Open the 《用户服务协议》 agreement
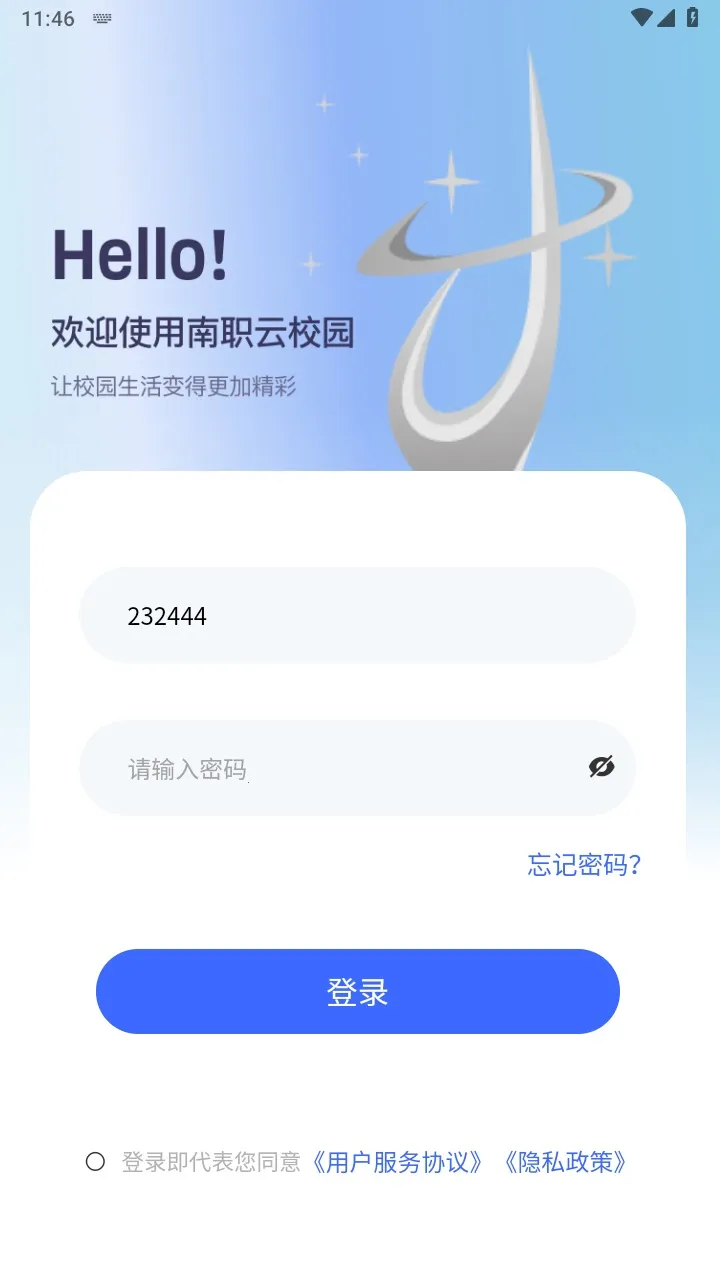 tap(398, 1162)
